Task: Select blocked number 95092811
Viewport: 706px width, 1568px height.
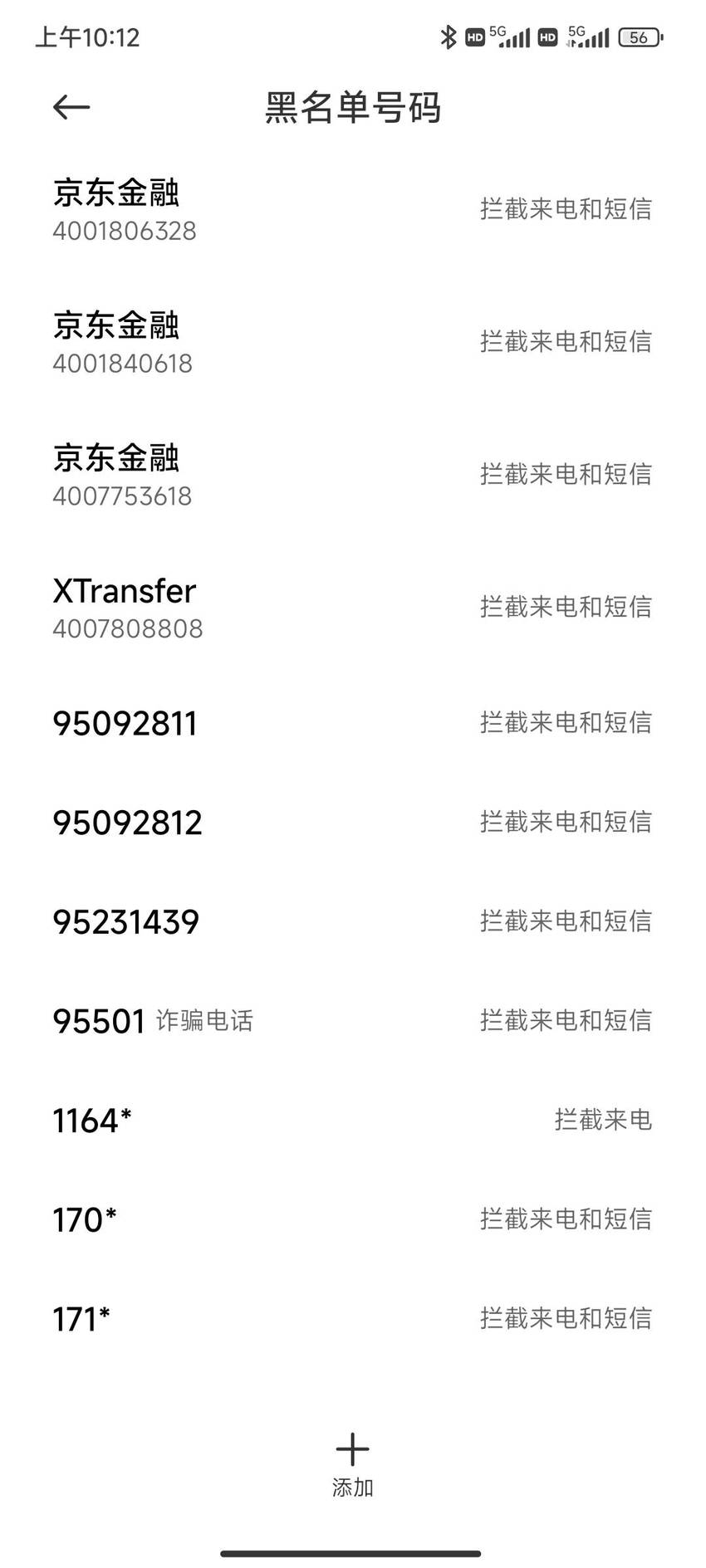Action: (353, 723)
